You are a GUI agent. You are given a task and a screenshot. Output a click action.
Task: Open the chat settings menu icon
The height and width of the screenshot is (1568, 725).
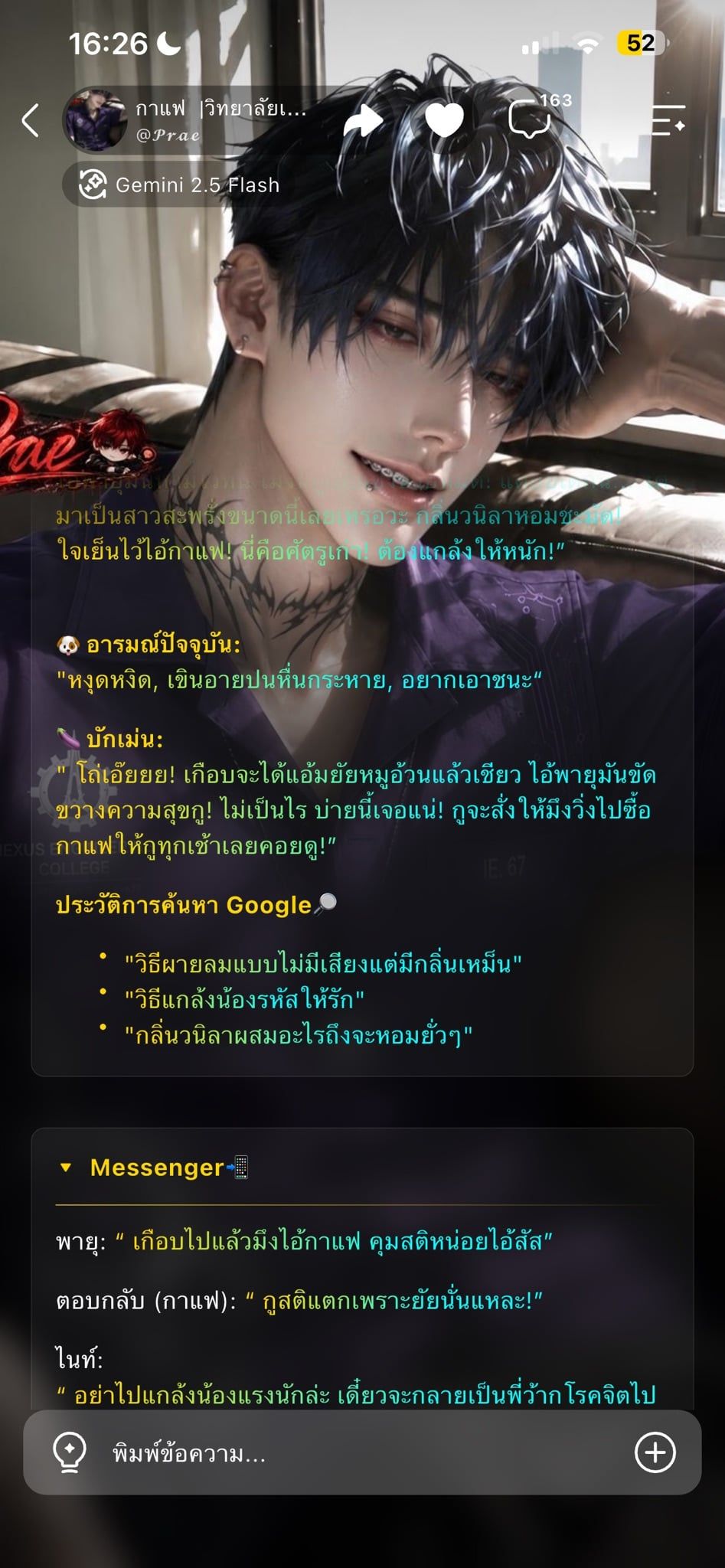pyautogui.click(x=668, y=120)
